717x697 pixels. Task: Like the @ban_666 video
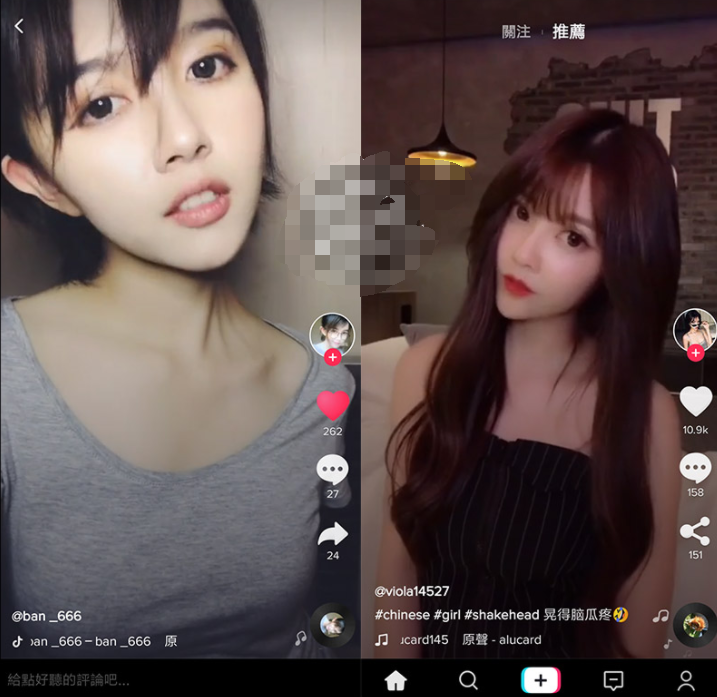coord(333,405)
